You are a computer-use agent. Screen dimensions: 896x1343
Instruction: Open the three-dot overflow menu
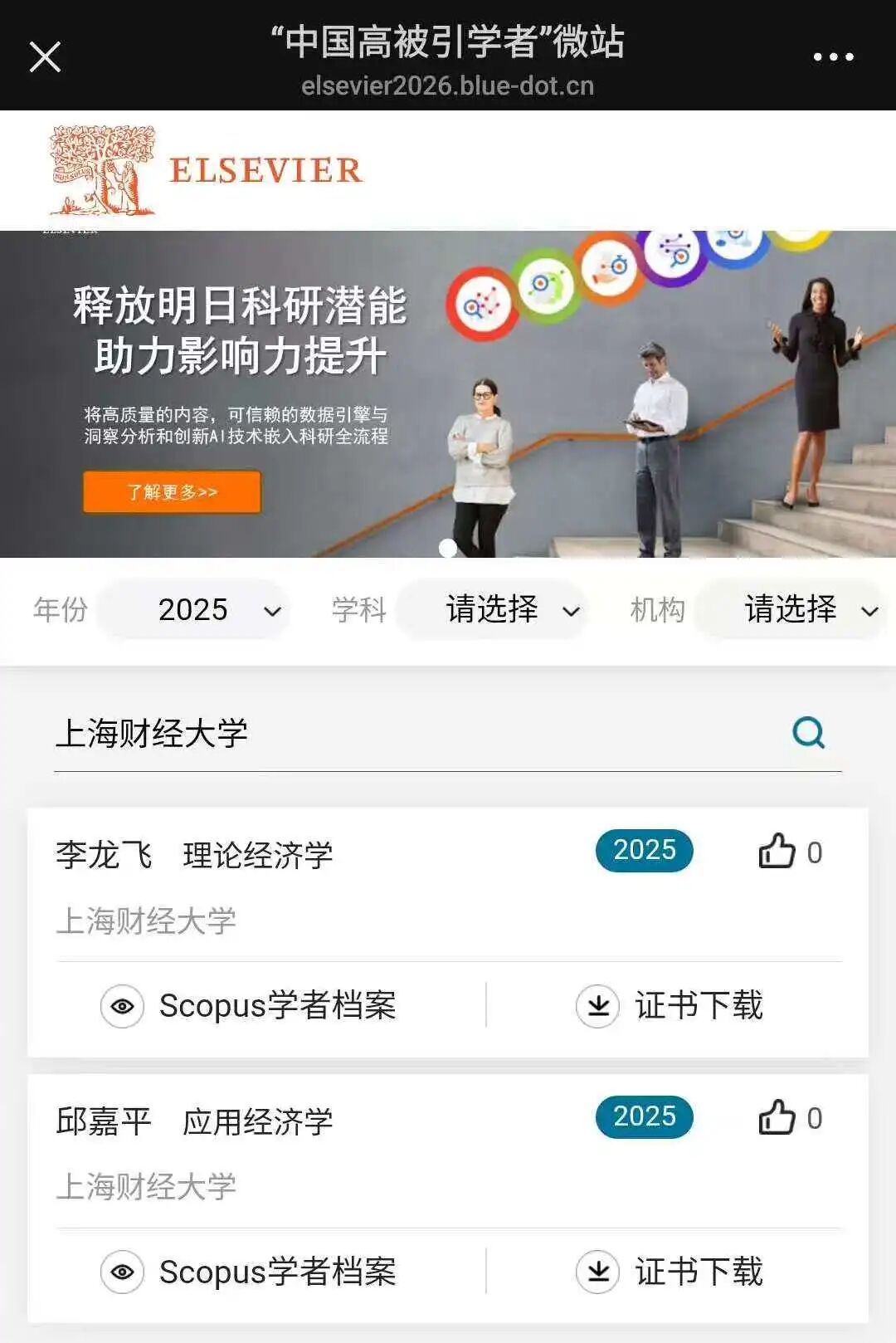coord(833,57)
